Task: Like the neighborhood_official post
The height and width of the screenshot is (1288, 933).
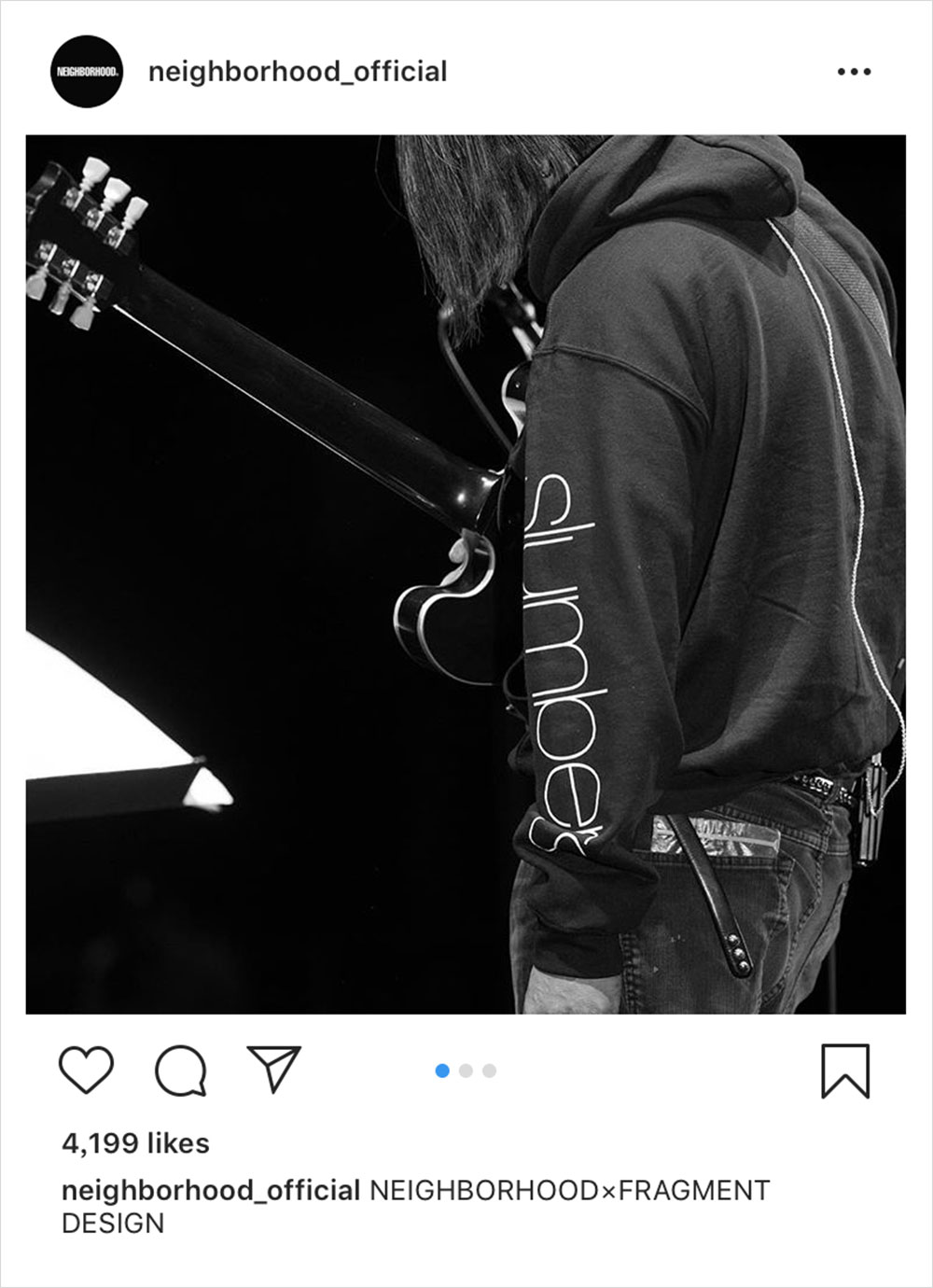Action: click(x=86, y=1070)
